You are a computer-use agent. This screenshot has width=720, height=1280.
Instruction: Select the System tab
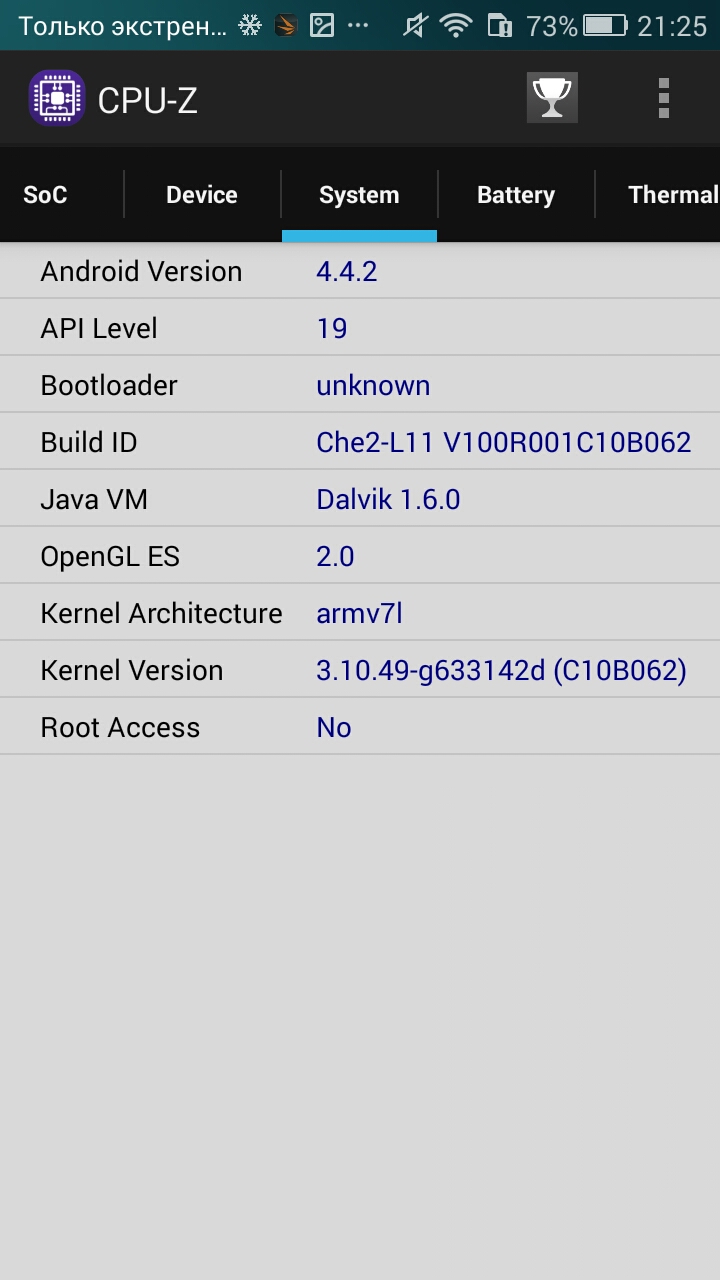359,194
